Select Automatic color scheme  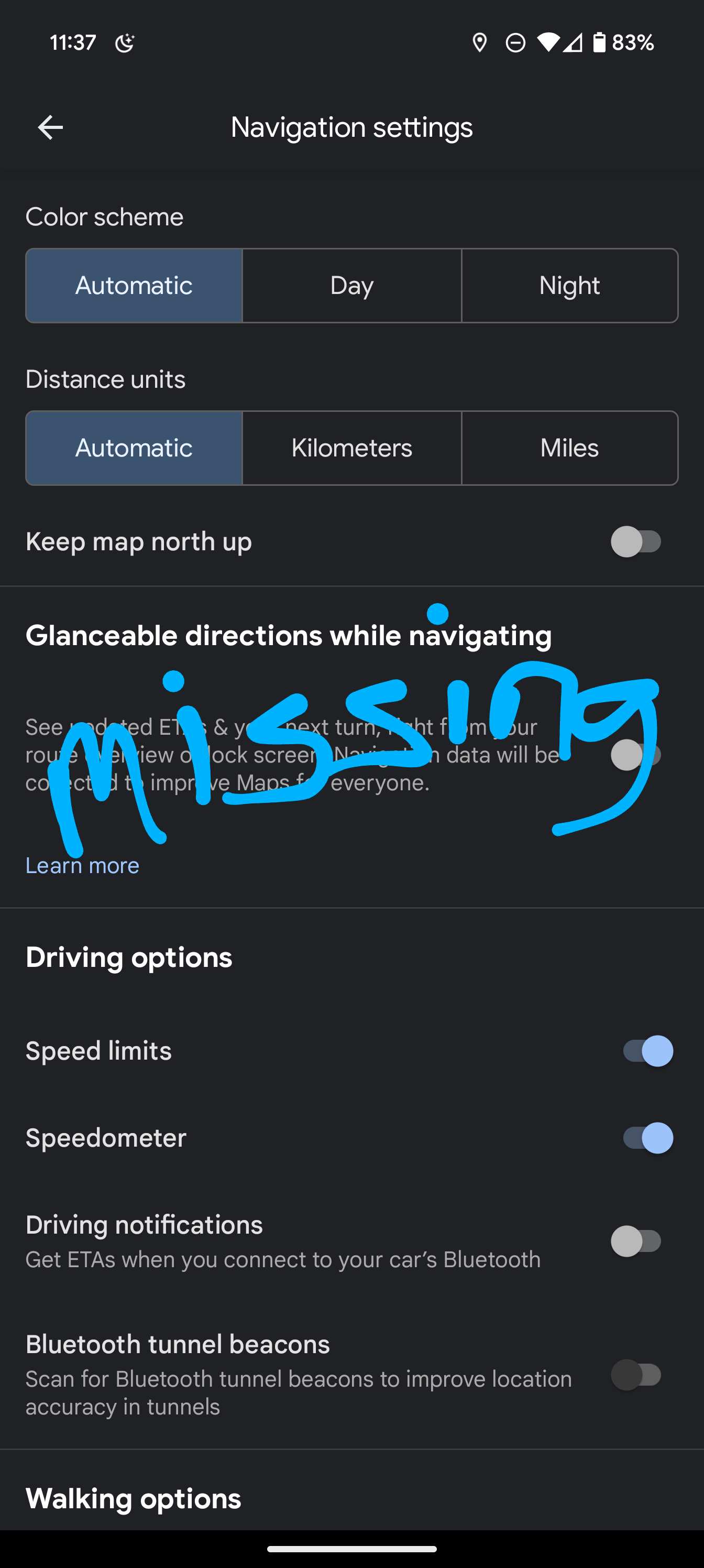point(134,286)
